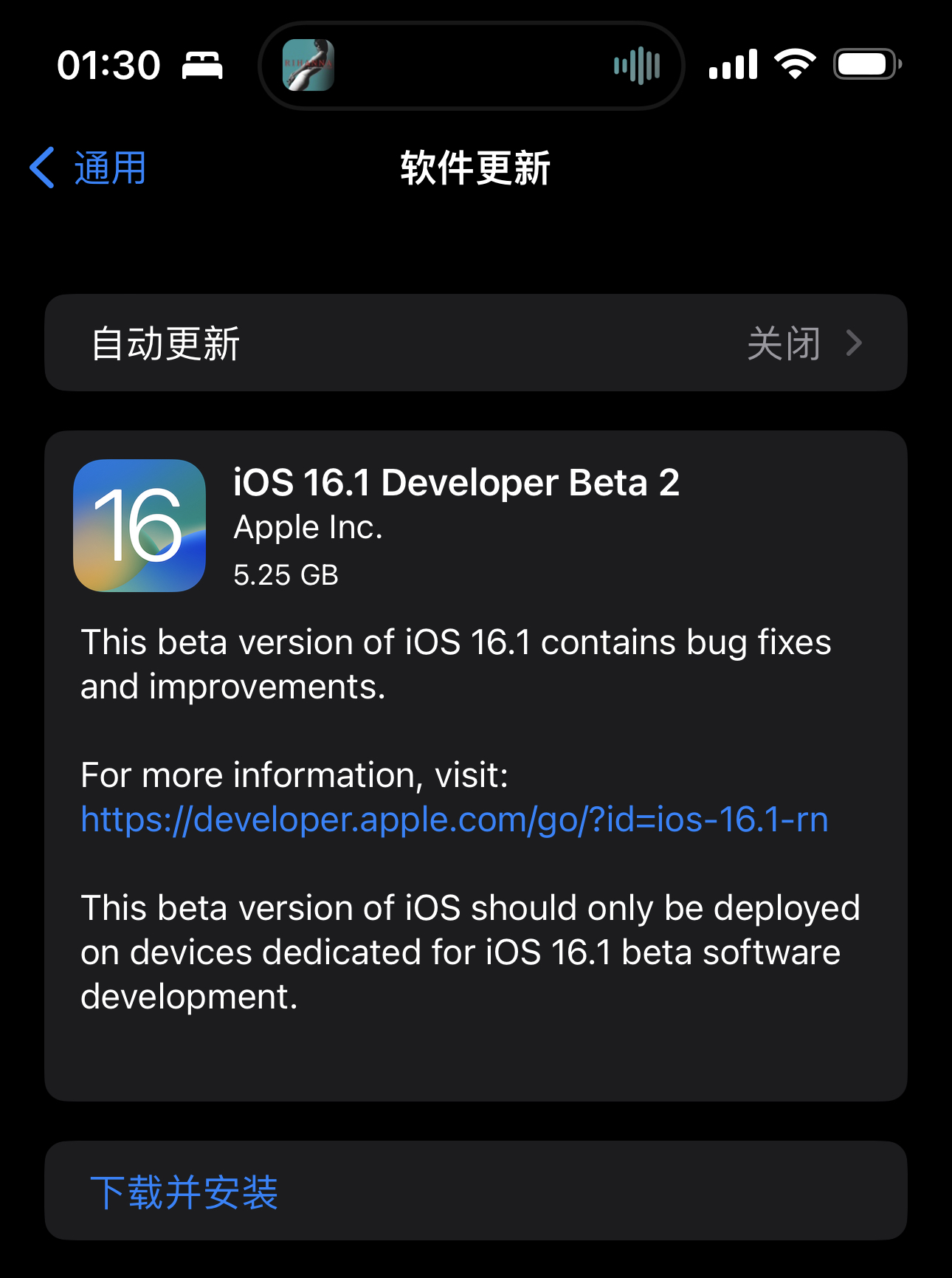Tap the Rihanna album art in Dynamic Island

[308, 65]
